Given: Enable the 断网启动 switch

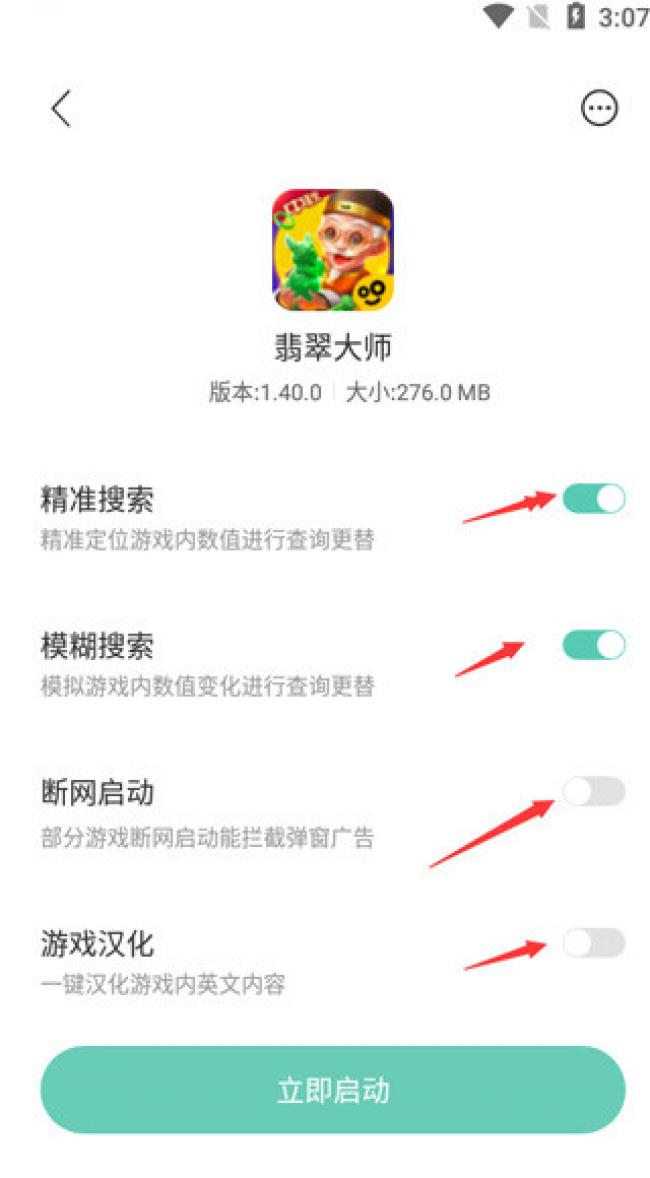Looking at the screenshot, I should point(594,791).
